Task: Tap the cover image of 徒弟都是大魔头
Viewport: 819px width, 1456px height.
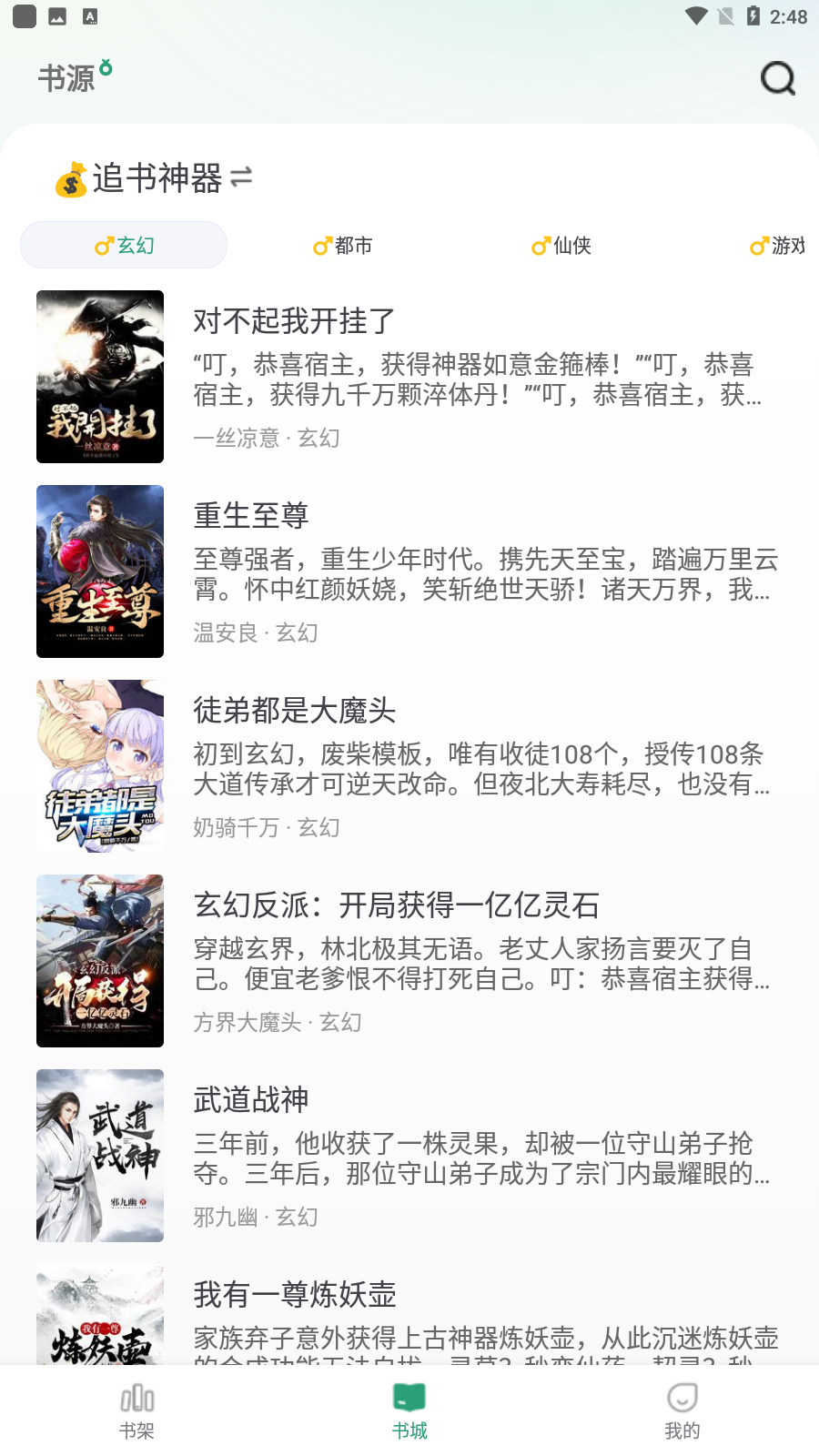Action: click(100, 765)
